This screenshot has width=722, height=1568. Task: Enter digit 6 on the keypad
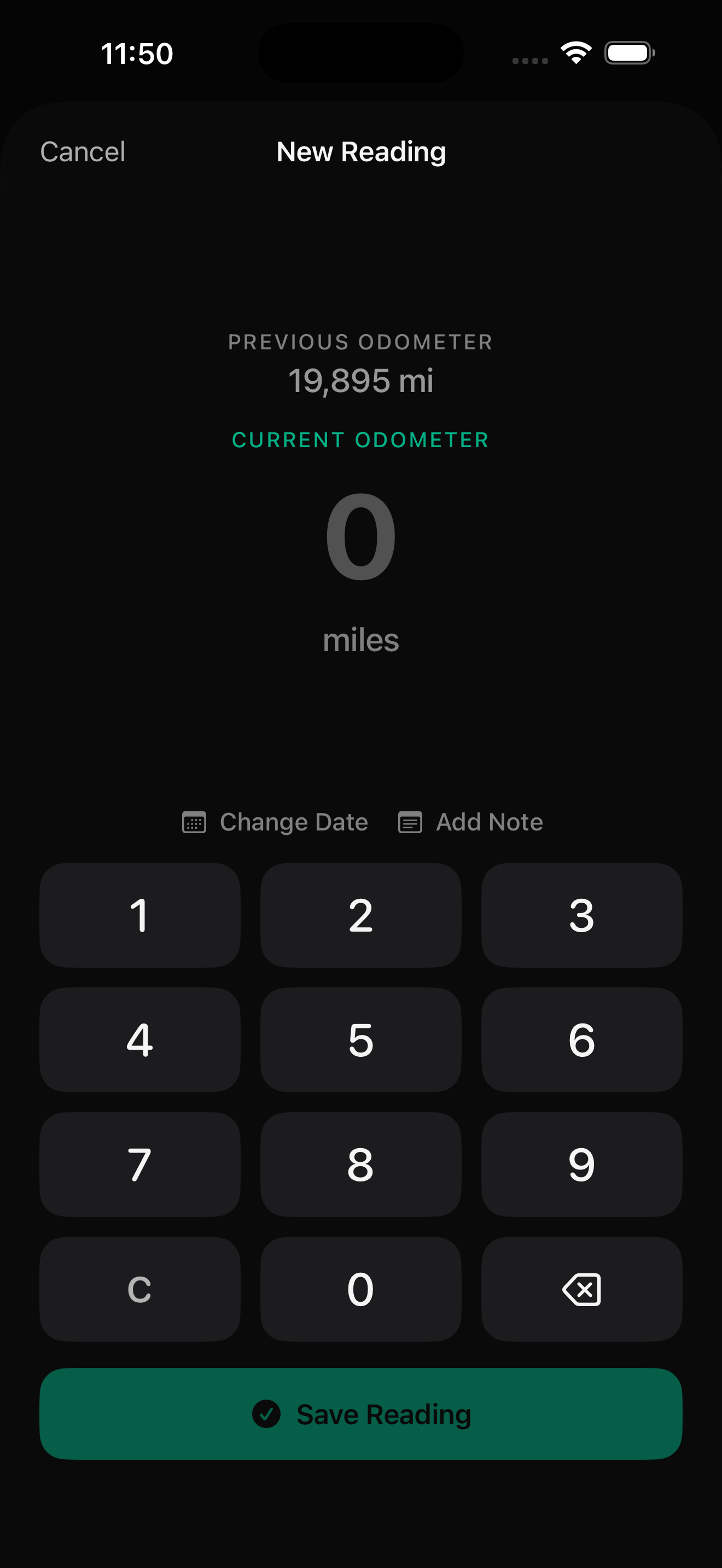pos(582,1040)
